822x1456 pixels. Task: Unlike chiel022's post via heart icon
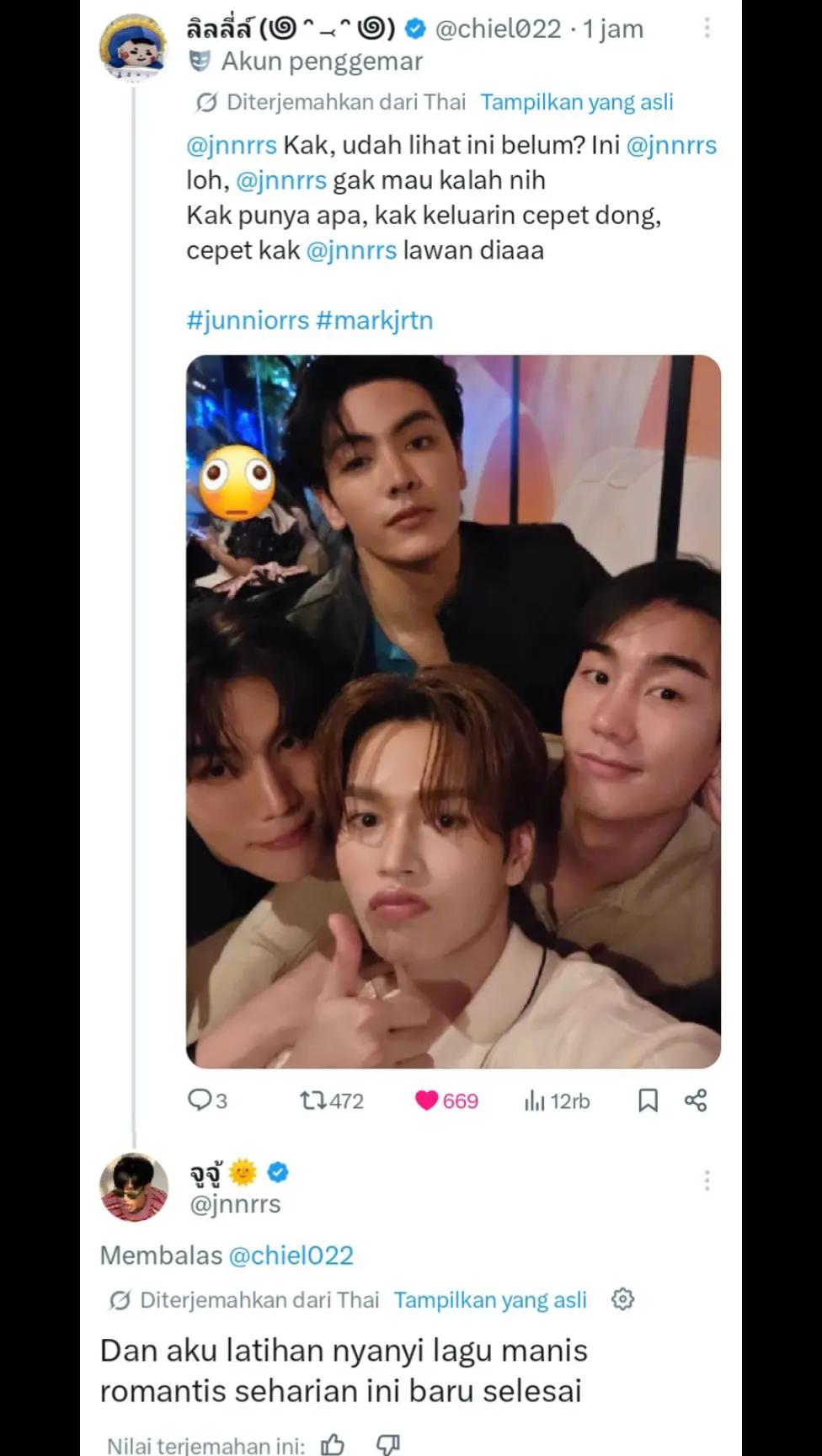pos(446,1100)
